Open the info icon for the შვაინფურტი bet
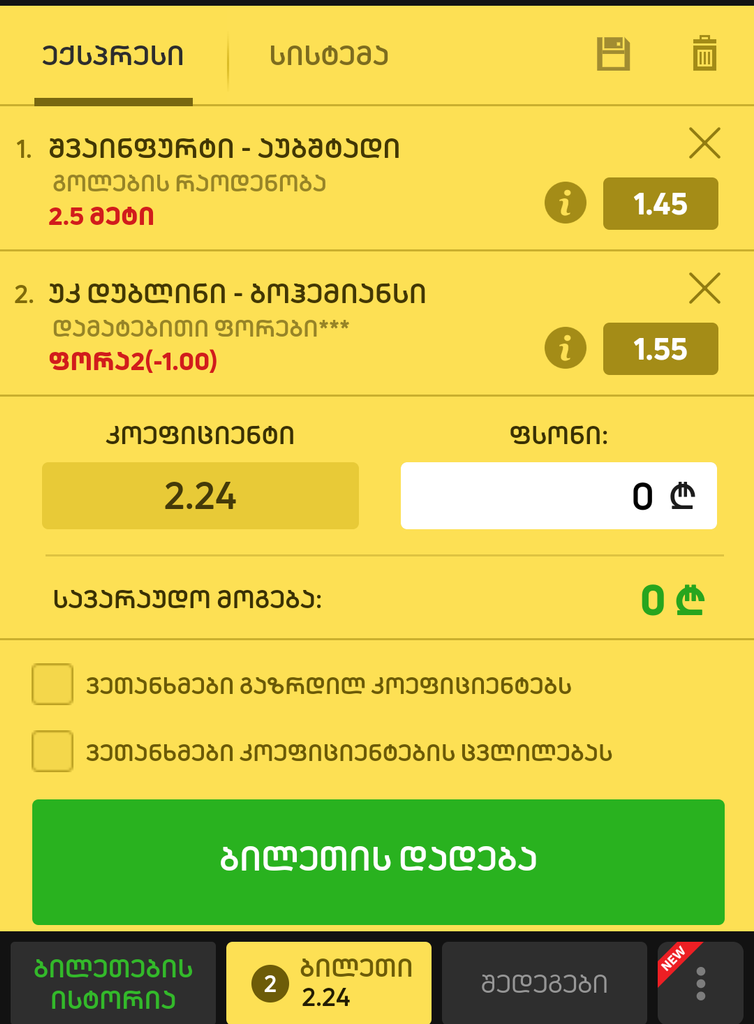Viewport: 754px width, 1024px height. pyautogui.click(x=566, y=202)
